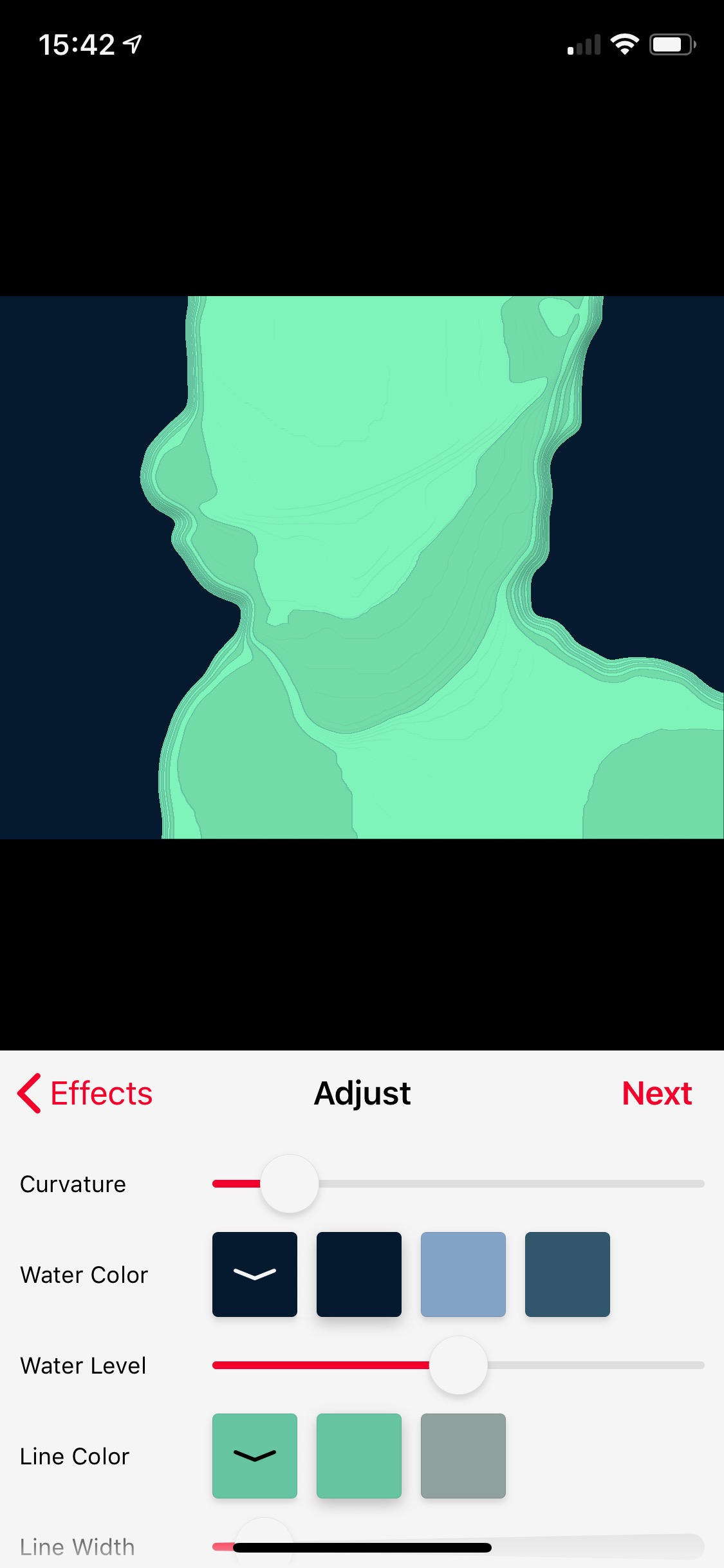Viewport: 724px width, 1568px height.
Task: Expand the Water Color picker
Action: point(255,1274)
